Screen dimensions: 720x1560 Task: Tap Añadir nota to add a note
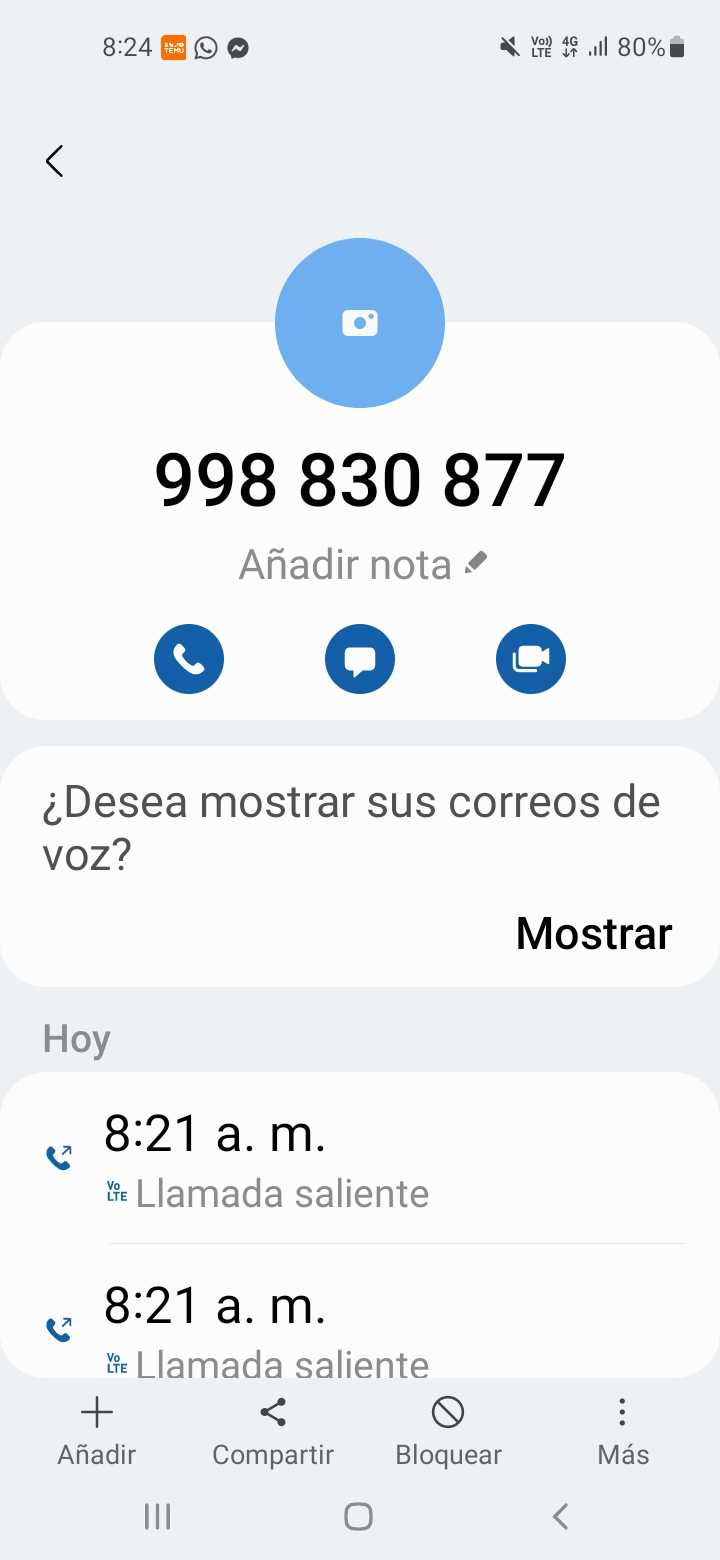click(x=362, y=565)
